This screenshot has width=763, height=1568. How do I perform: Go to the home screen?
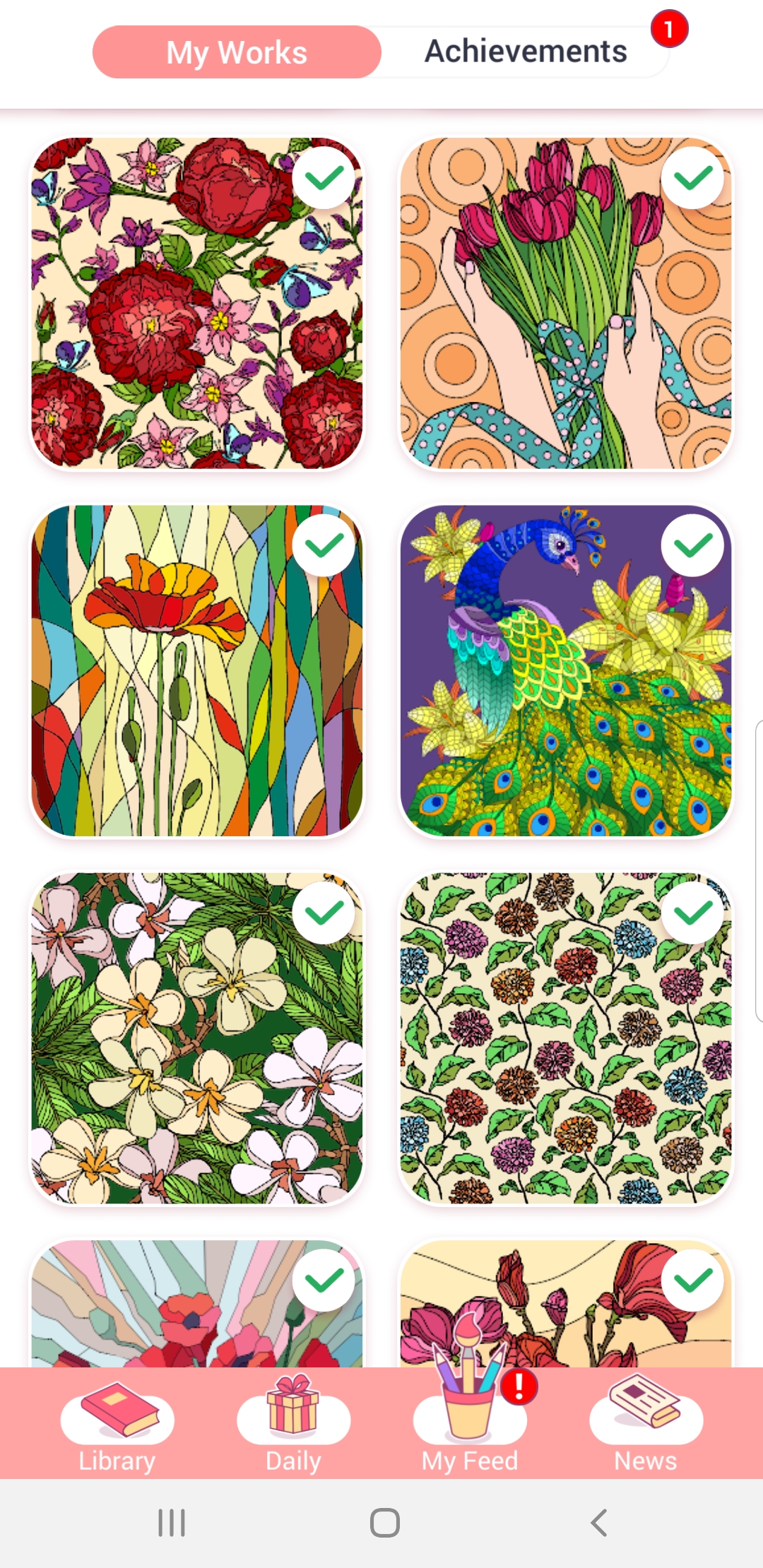tap(384, 1523)
